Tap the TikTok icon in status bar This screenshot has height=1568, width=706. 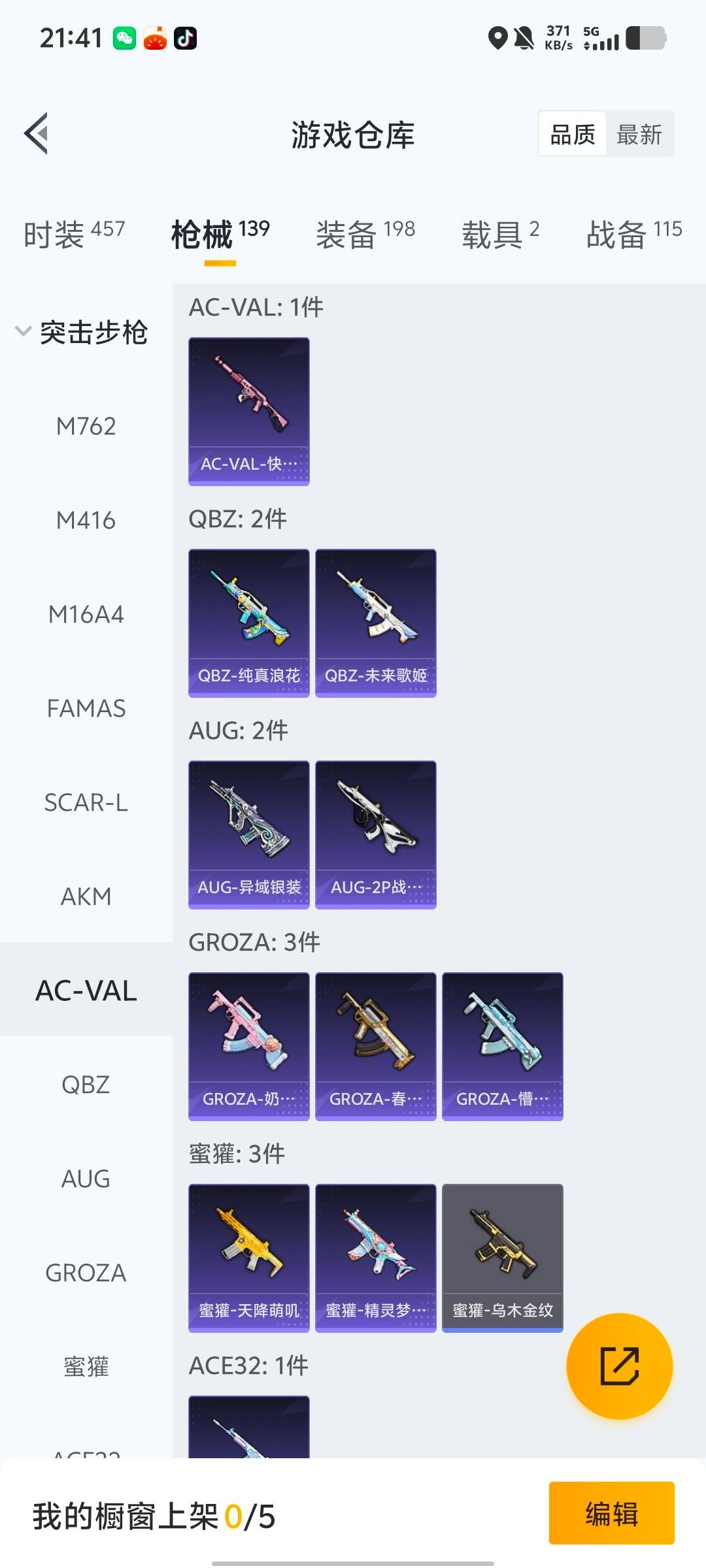click(185, 37)
